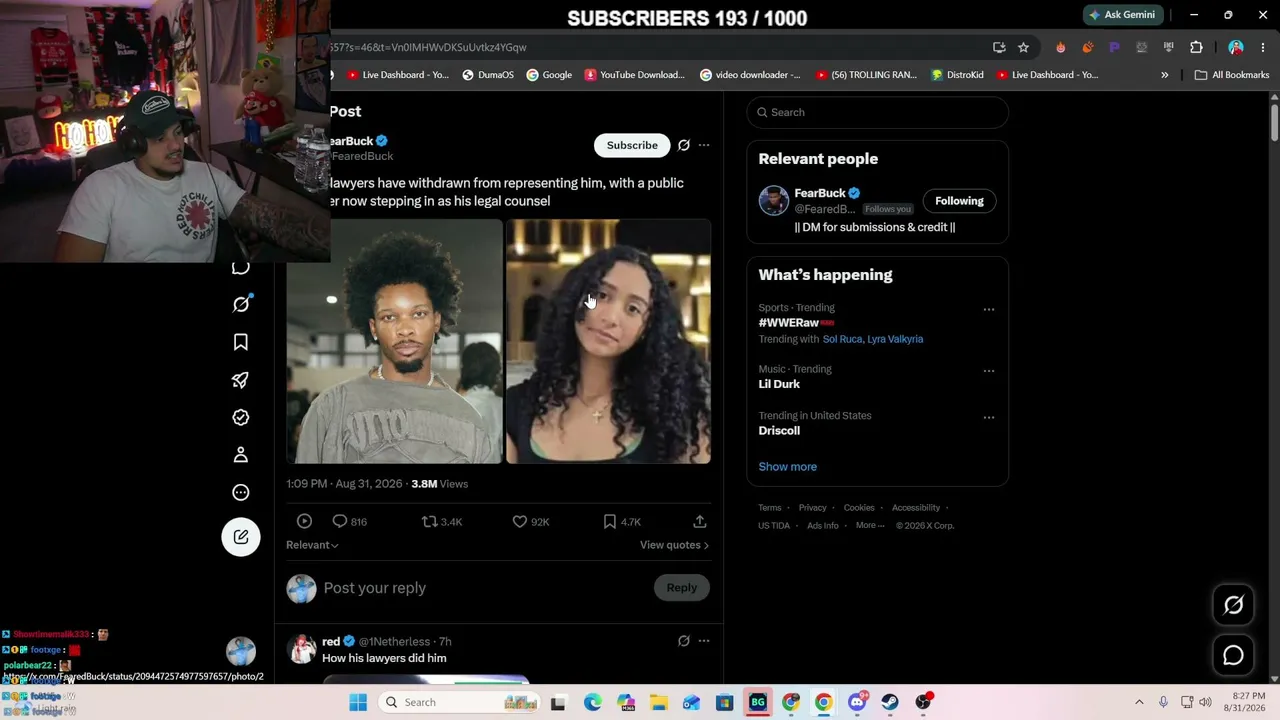Open the Search box on X
This screenshot has width=1280, height=720.
click(x=877, y=112)
